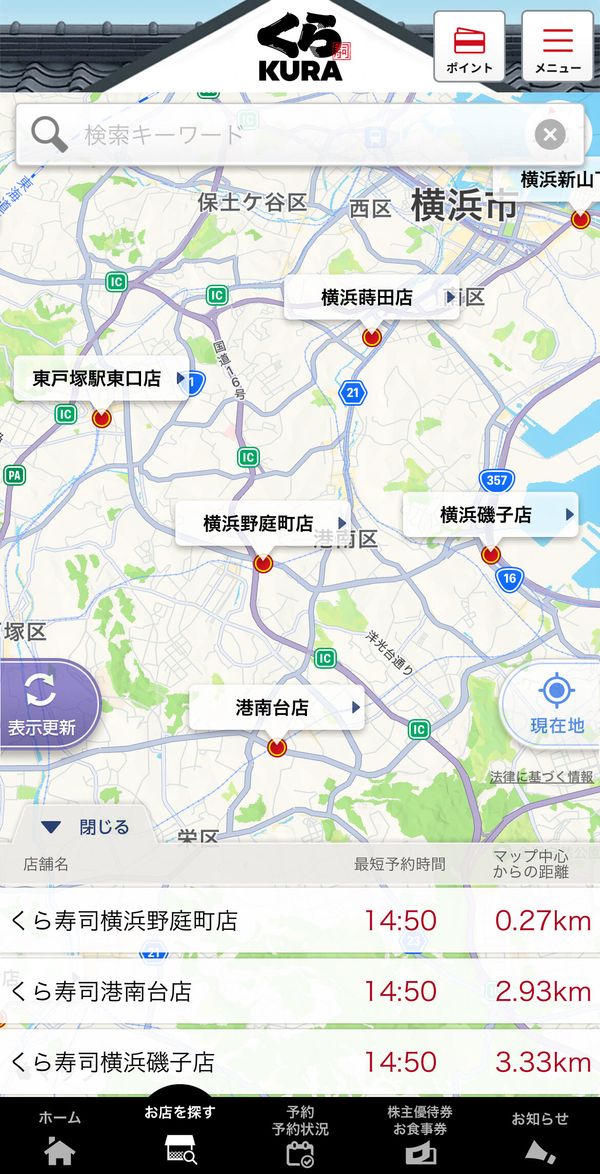Open the 株主優待券 お食事券 tab
The width and height of the screenshot is (600, 1174).
click(x=419, y=1137)
